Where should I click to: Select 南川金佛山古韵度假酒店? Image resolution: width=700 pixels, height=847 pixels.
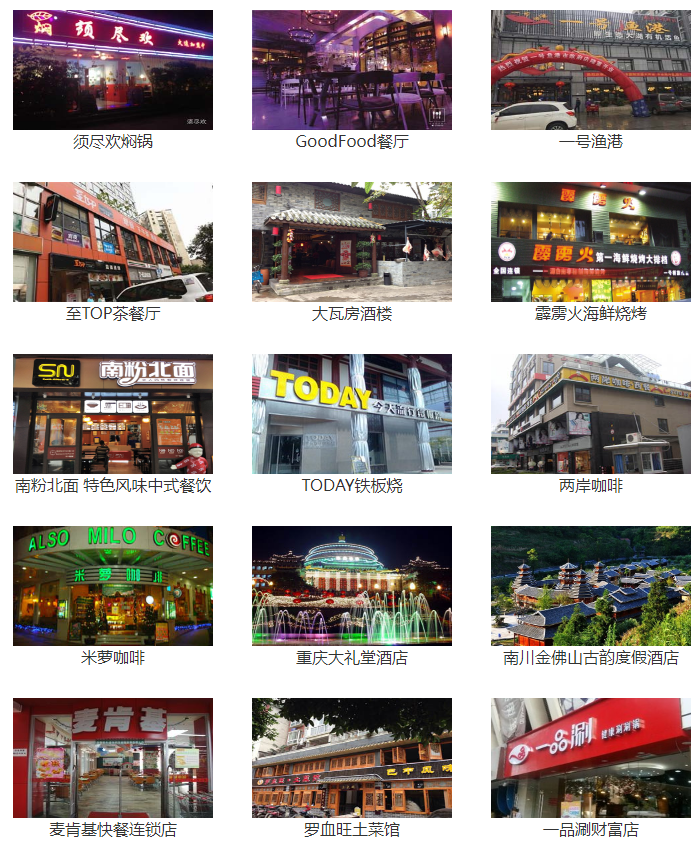590,586
